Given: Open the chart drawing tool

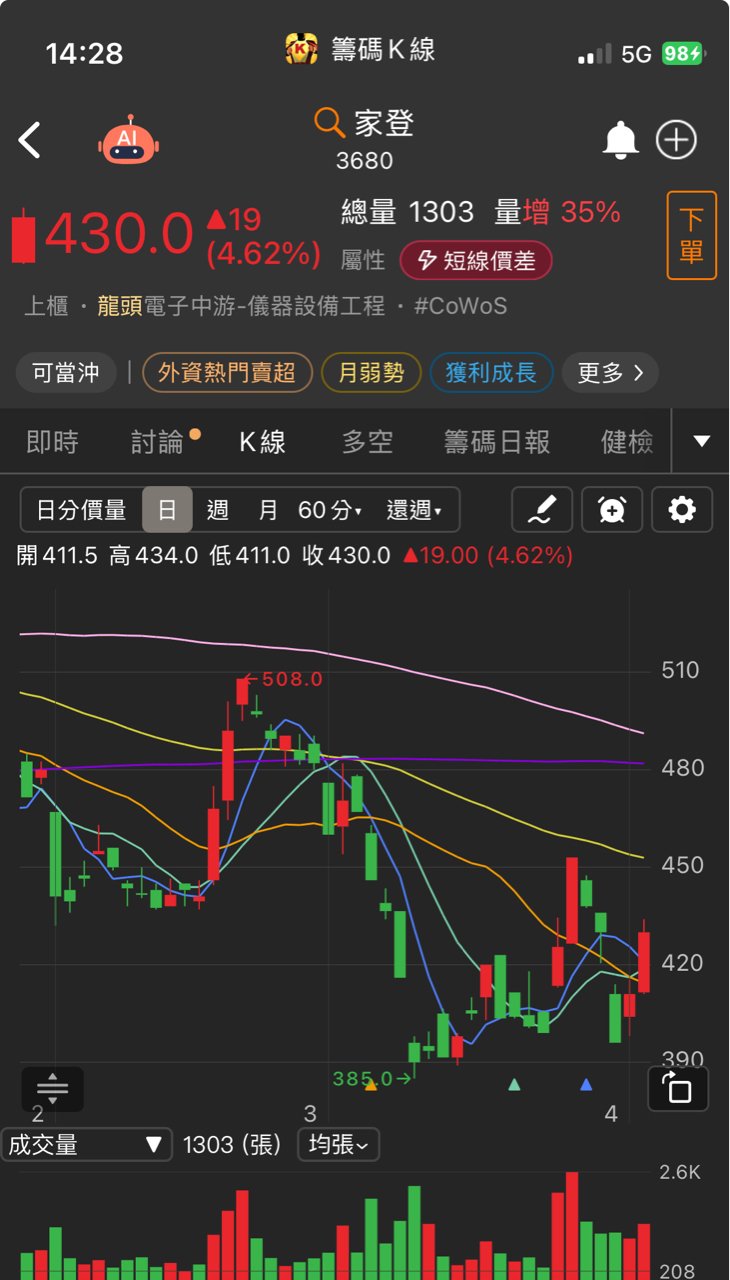Looking at the screenshot, I should tap(542, 510).
